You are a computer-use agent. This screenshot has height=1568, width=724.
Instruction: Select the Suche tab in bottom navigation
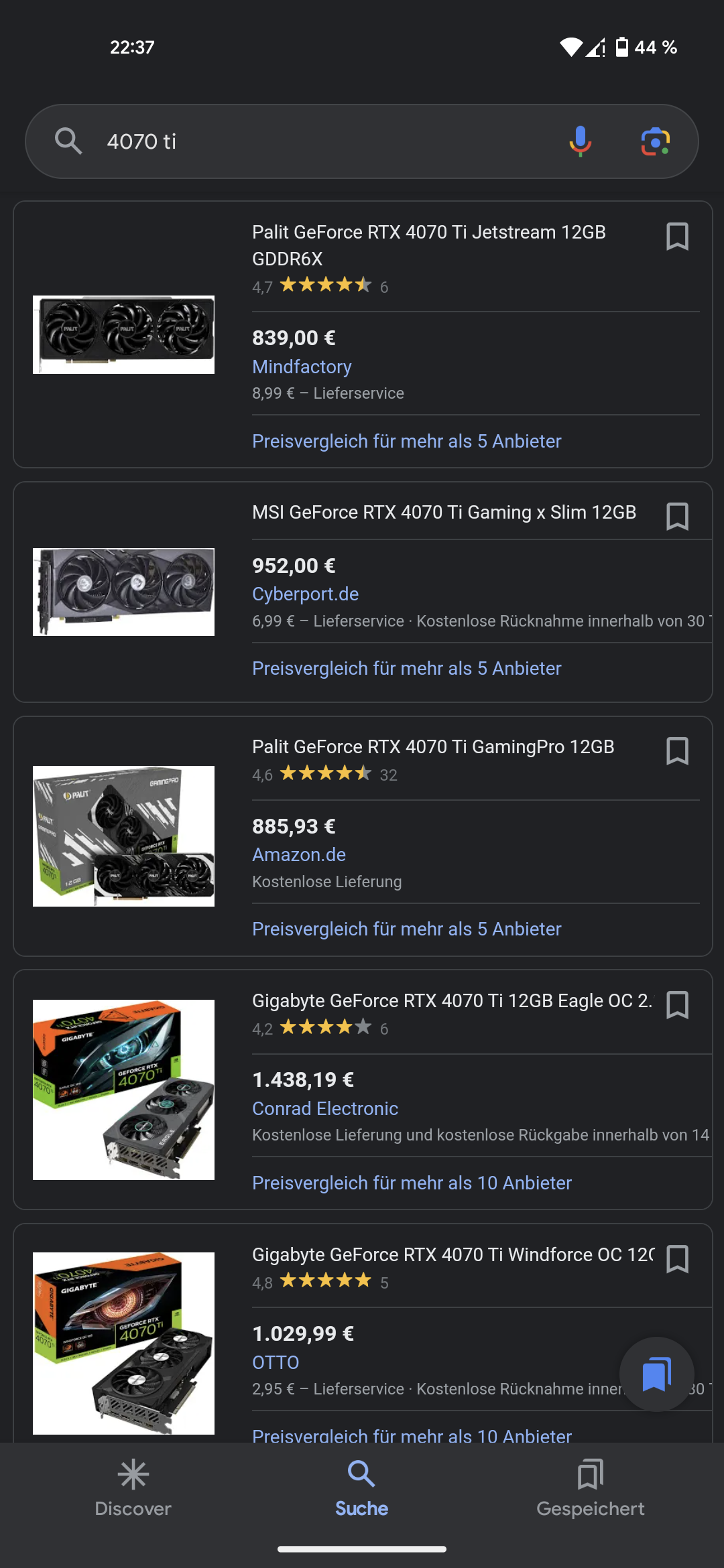tap(361, 1490)
